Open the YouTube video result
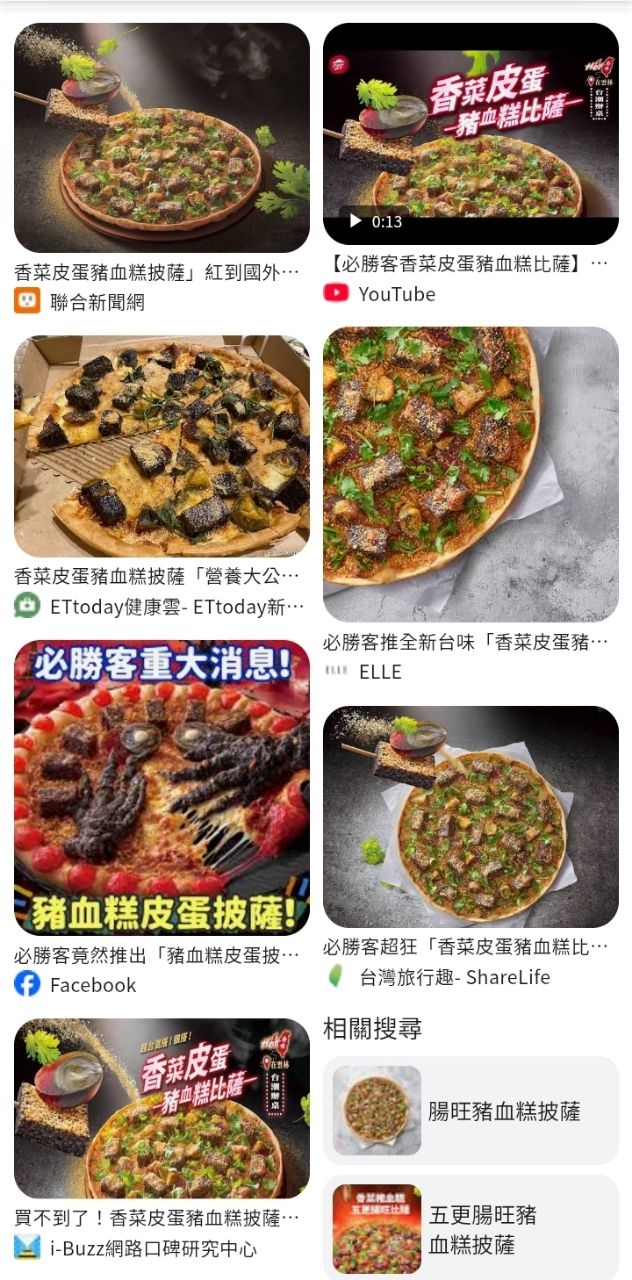Viewport: 632px width, 1280px height. coord(471,134)
